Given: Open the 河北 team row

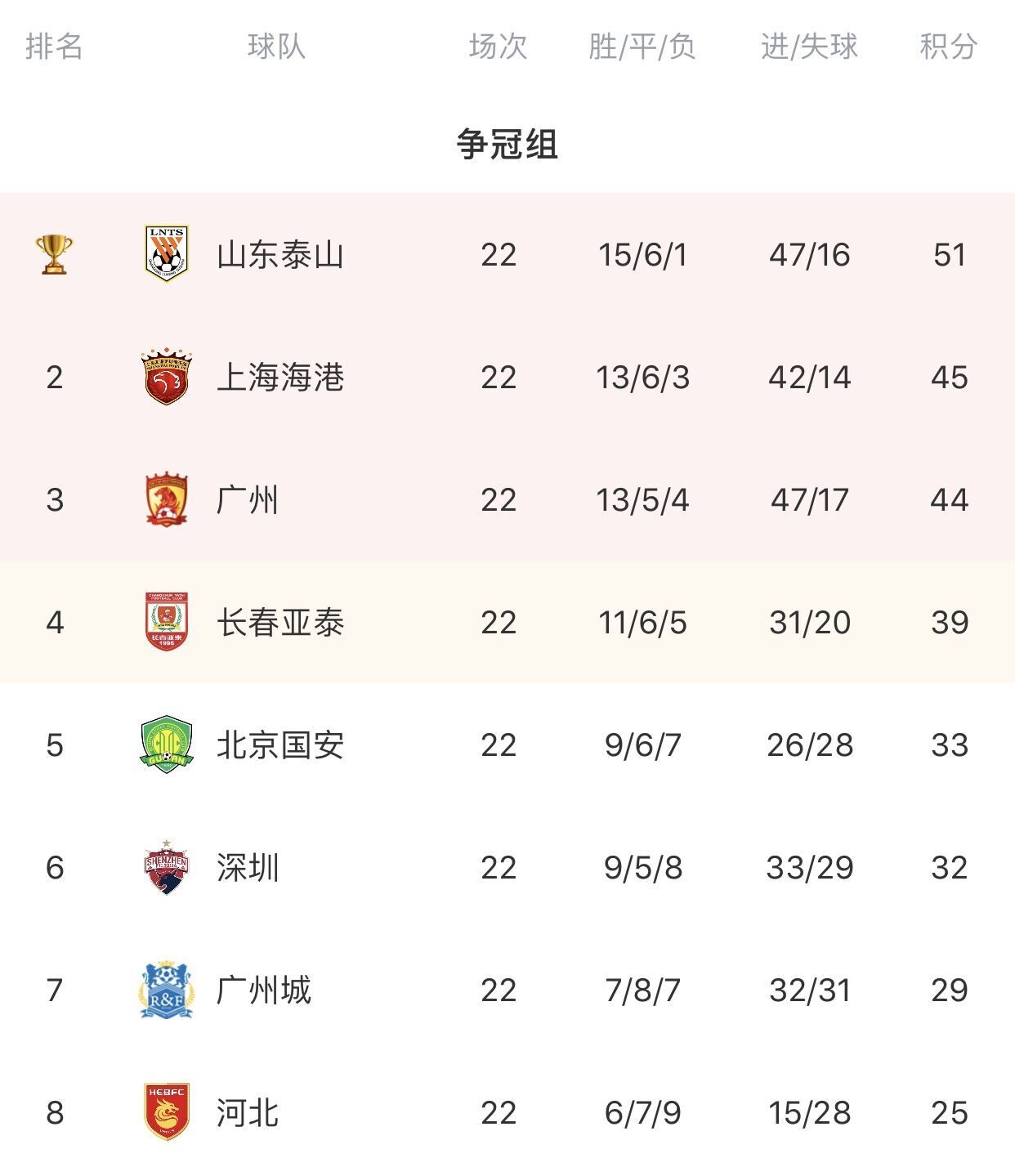Looking at the screenshot, I should tap(507, 1112).
